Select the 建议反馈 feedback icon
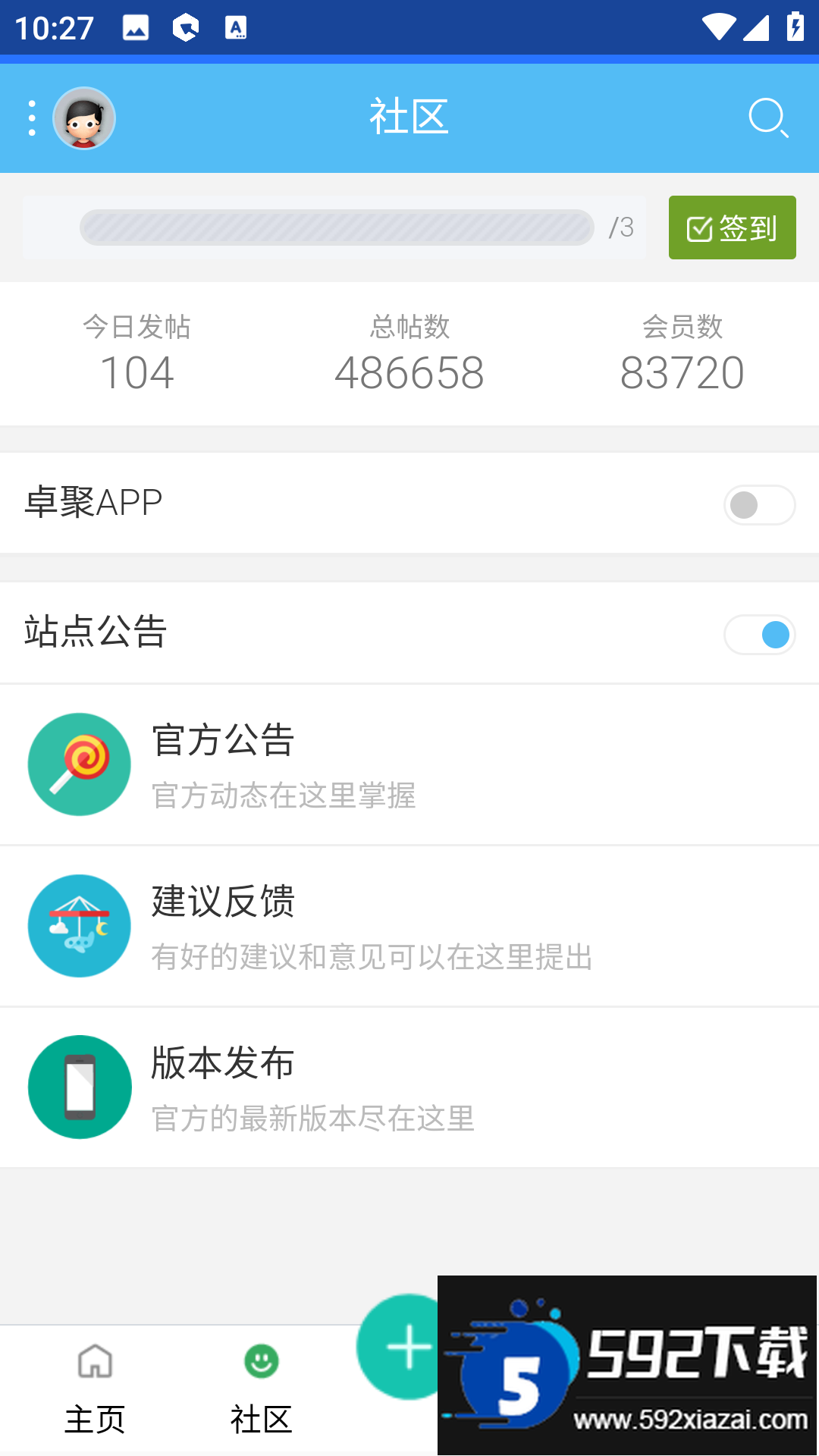This screenshot has width=819, height=1456. point(79,926)
